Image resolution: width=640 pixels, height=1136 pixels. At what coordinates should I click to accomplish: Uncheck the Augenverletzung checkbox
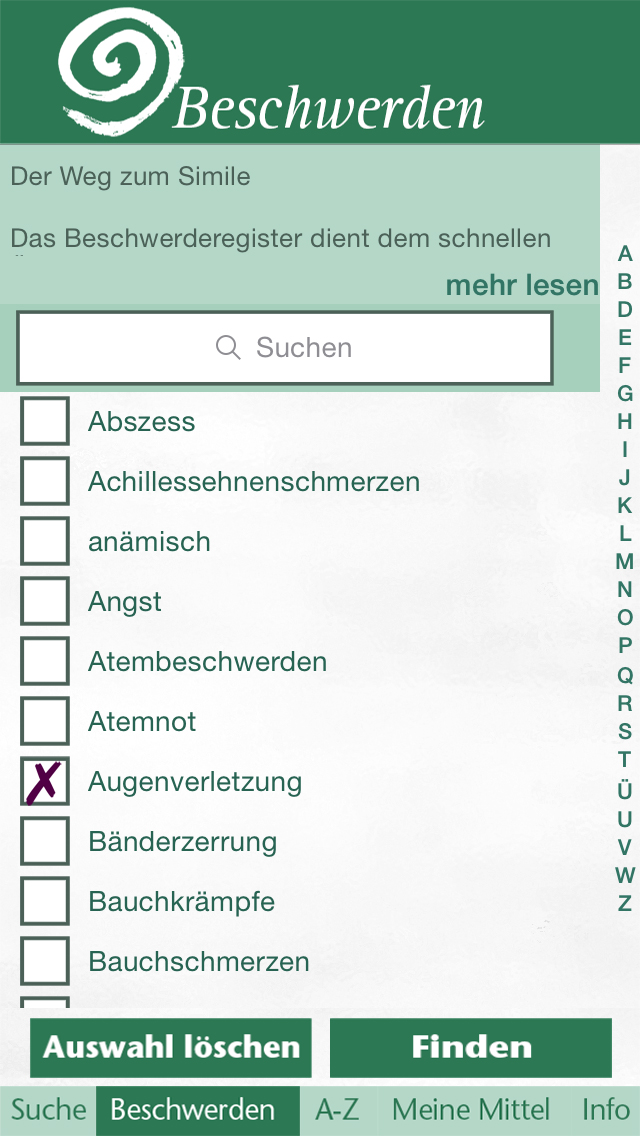click(x=45, y=781)
